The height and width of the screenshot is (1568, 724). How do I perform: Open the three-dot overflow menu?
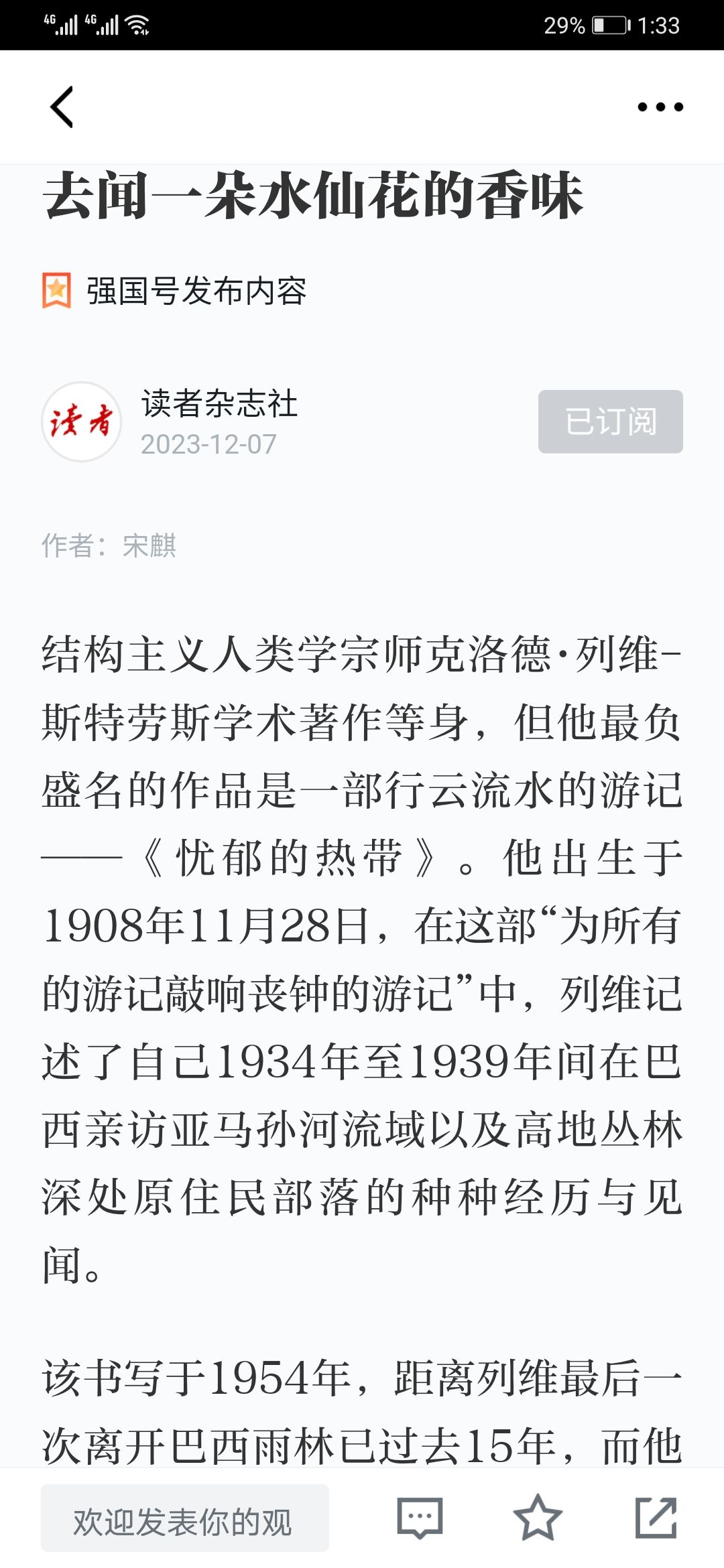click(x=660, y=107)
